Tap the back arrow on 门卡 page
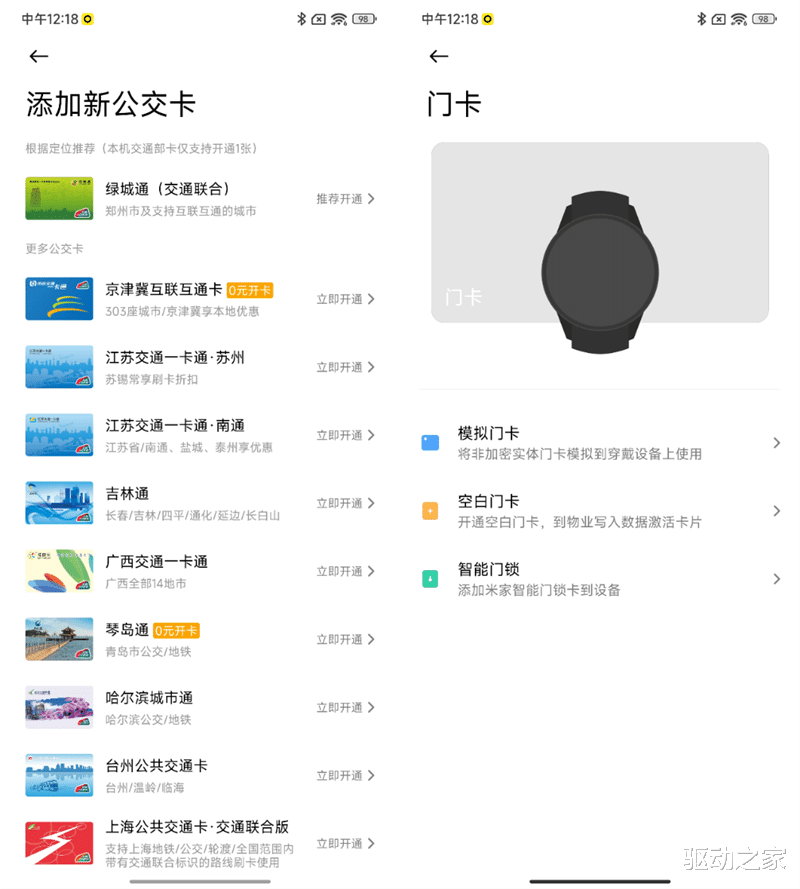This screenshot has height=889, width=800. coord(438,57)
